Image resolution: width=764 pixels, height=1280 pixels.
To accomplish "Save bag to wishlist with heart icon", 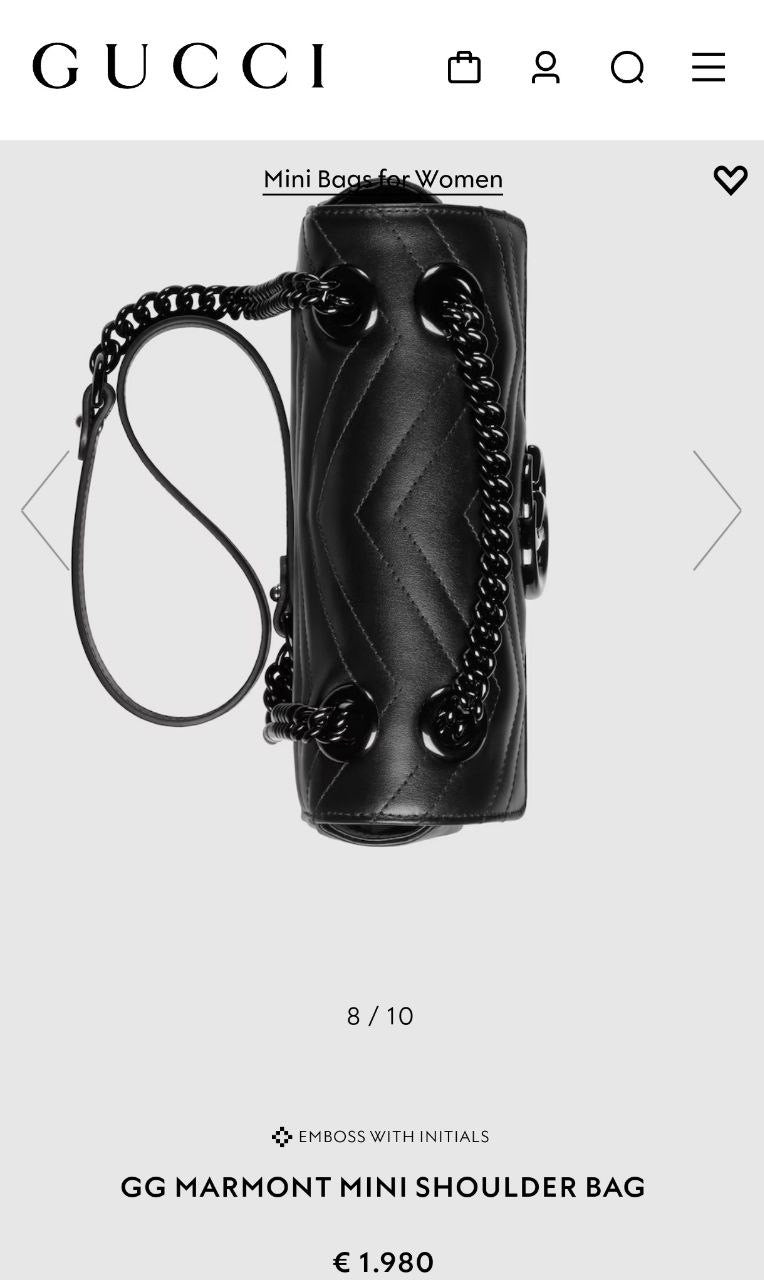I will click(730, 180).
